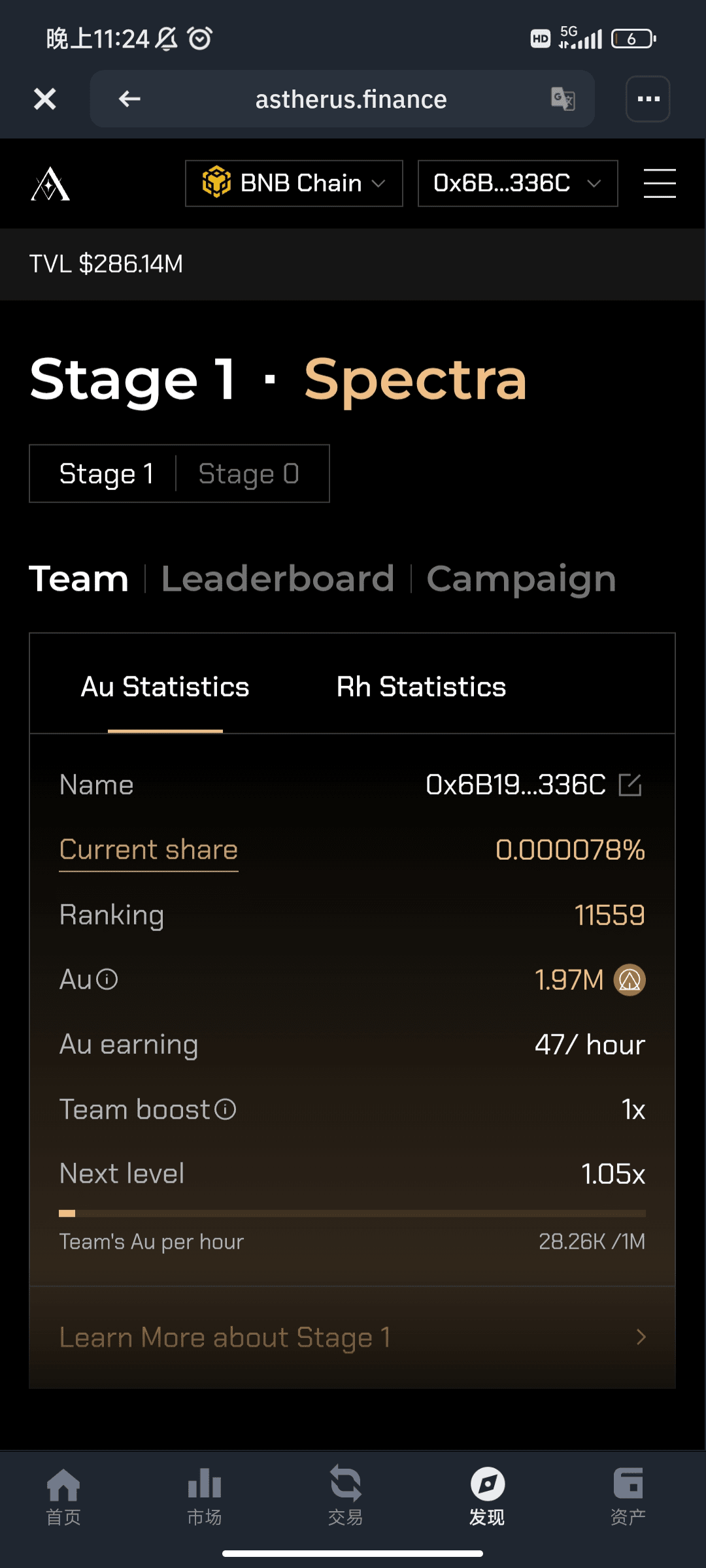Switch to Stage 0
The height and width of the screenshot is (1568, 706).
click(x=248, y=474)
